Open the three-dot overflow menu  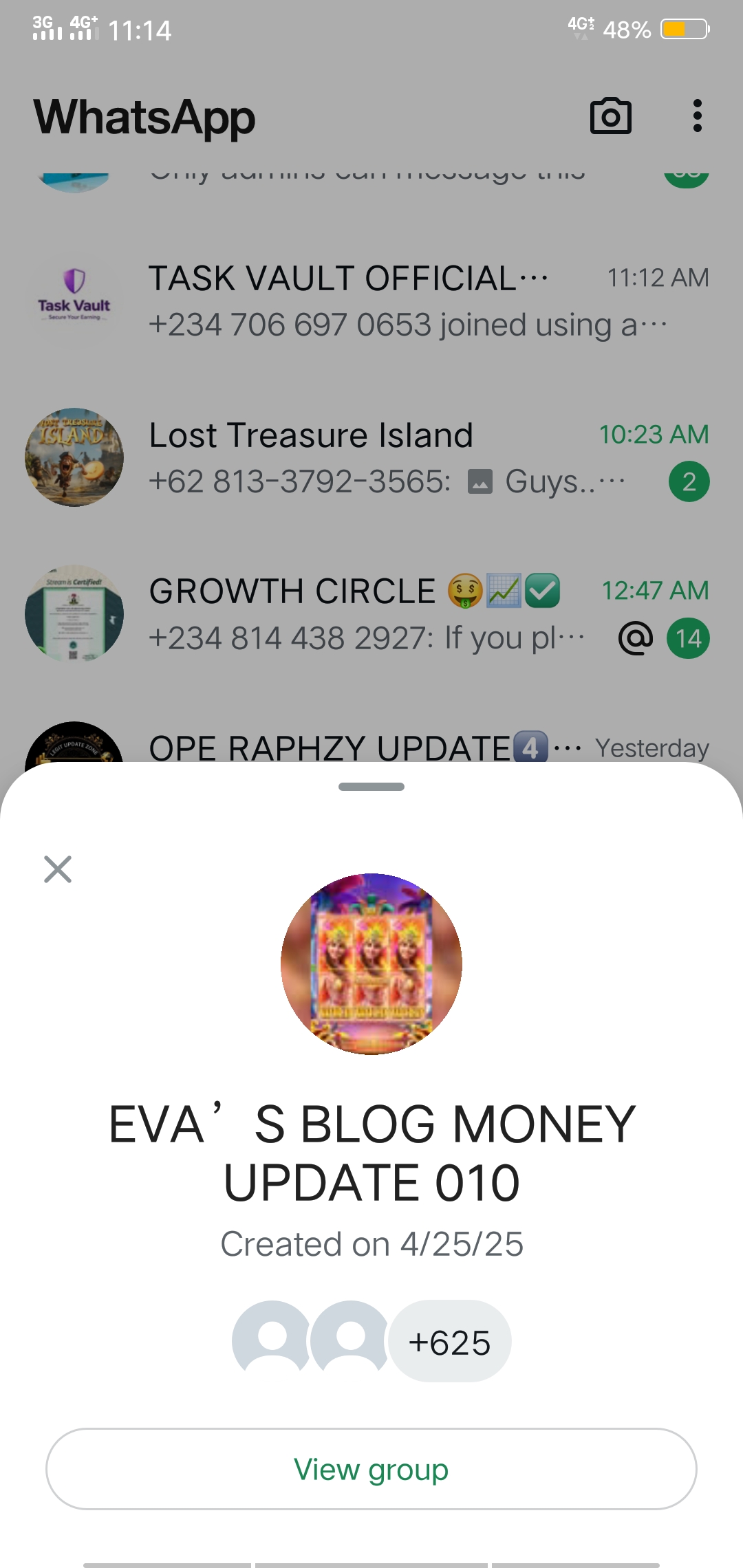point(697,116)
